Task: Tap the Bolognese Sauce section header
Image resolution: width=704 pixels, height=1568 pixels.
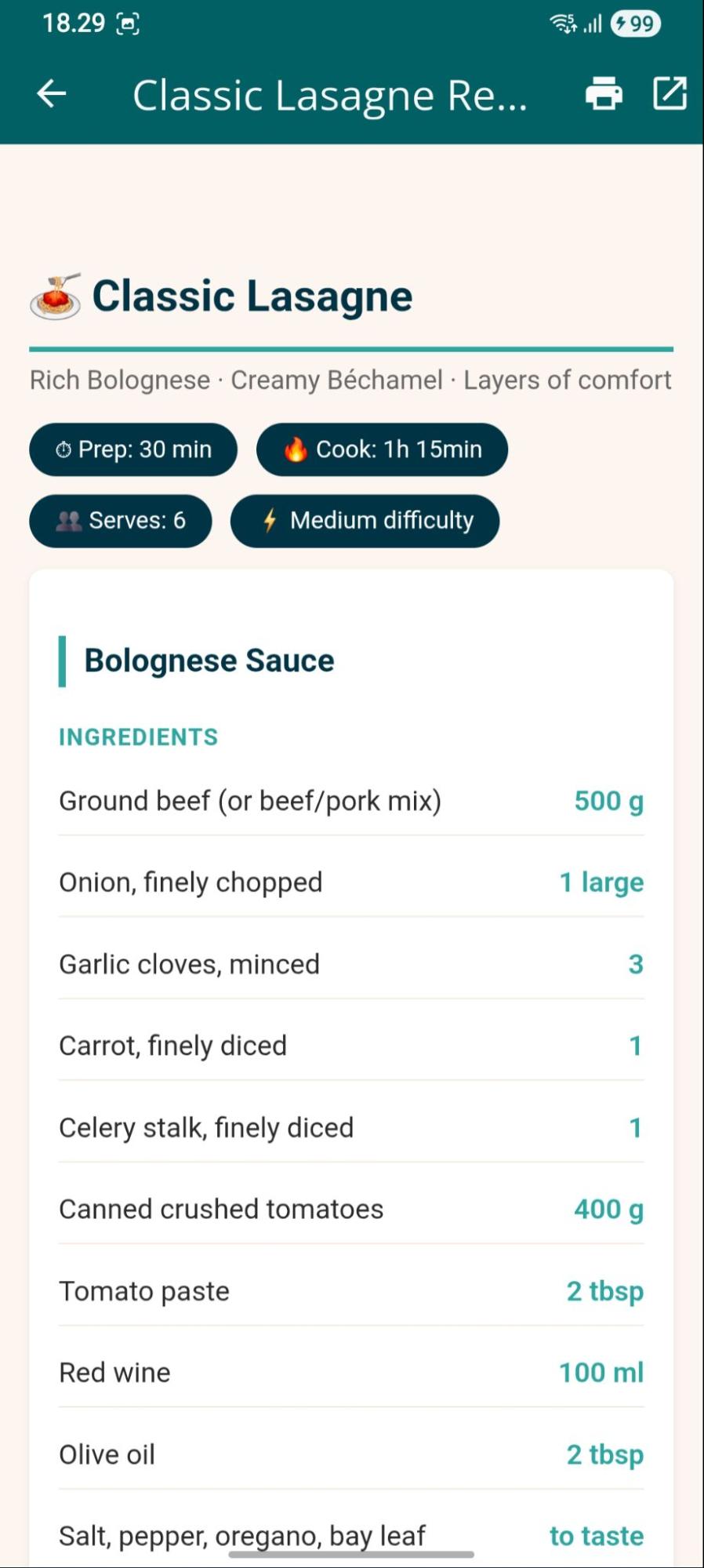Action: 209,660
